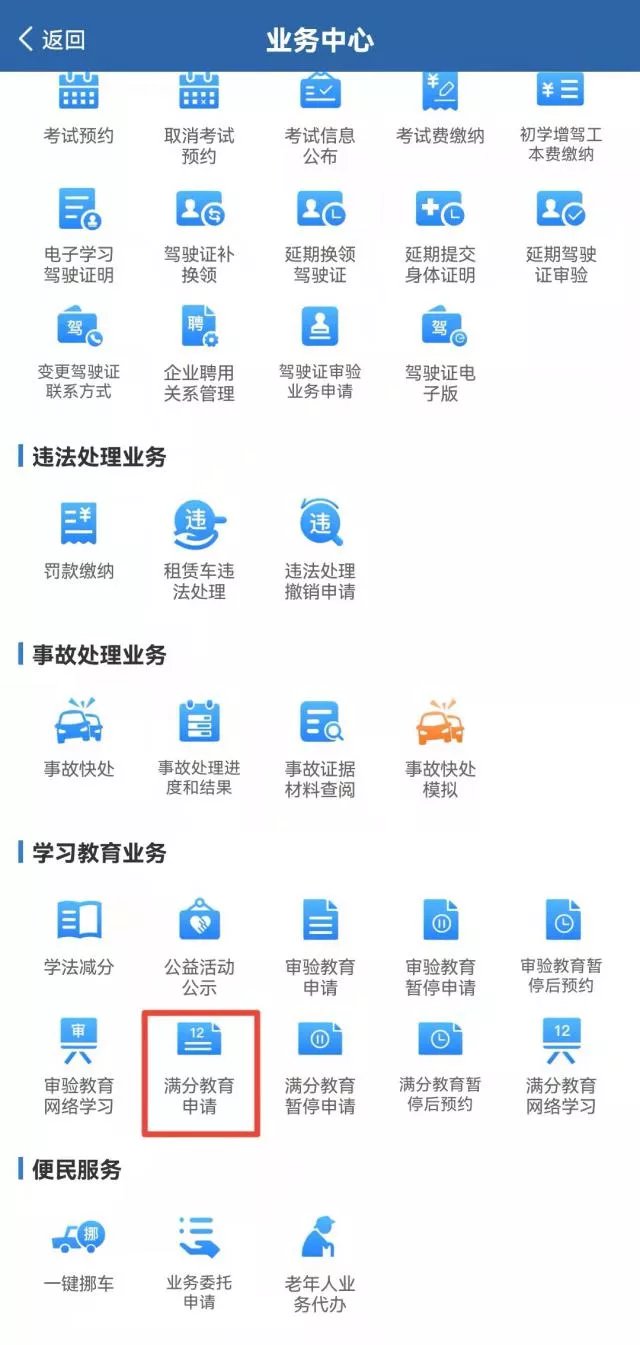This screenshot has height=1345, width=640.
Task: Tap 驾驶证补换领
Action: tap(199, 233)
